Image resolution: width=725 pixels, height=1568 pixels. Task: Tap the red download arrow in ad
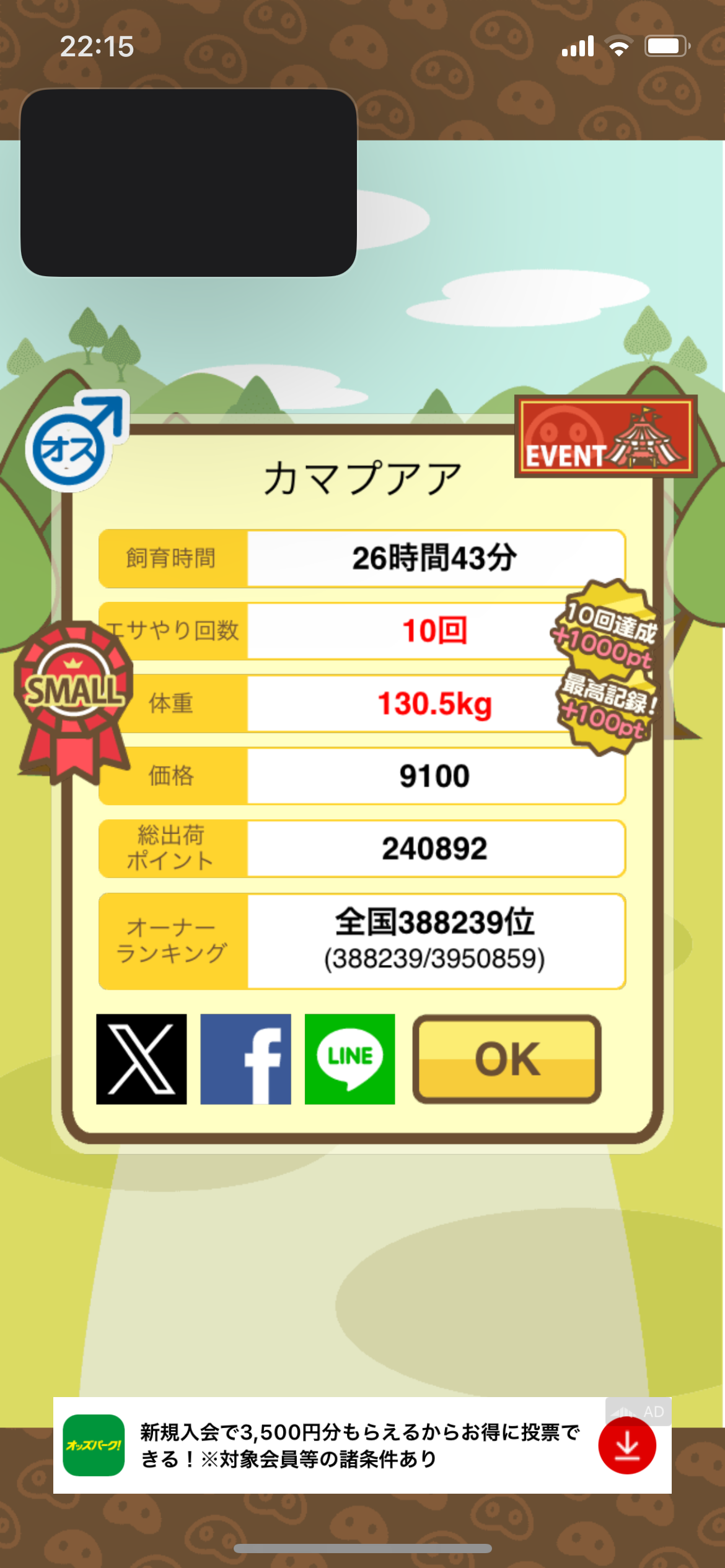(626, 1445)
